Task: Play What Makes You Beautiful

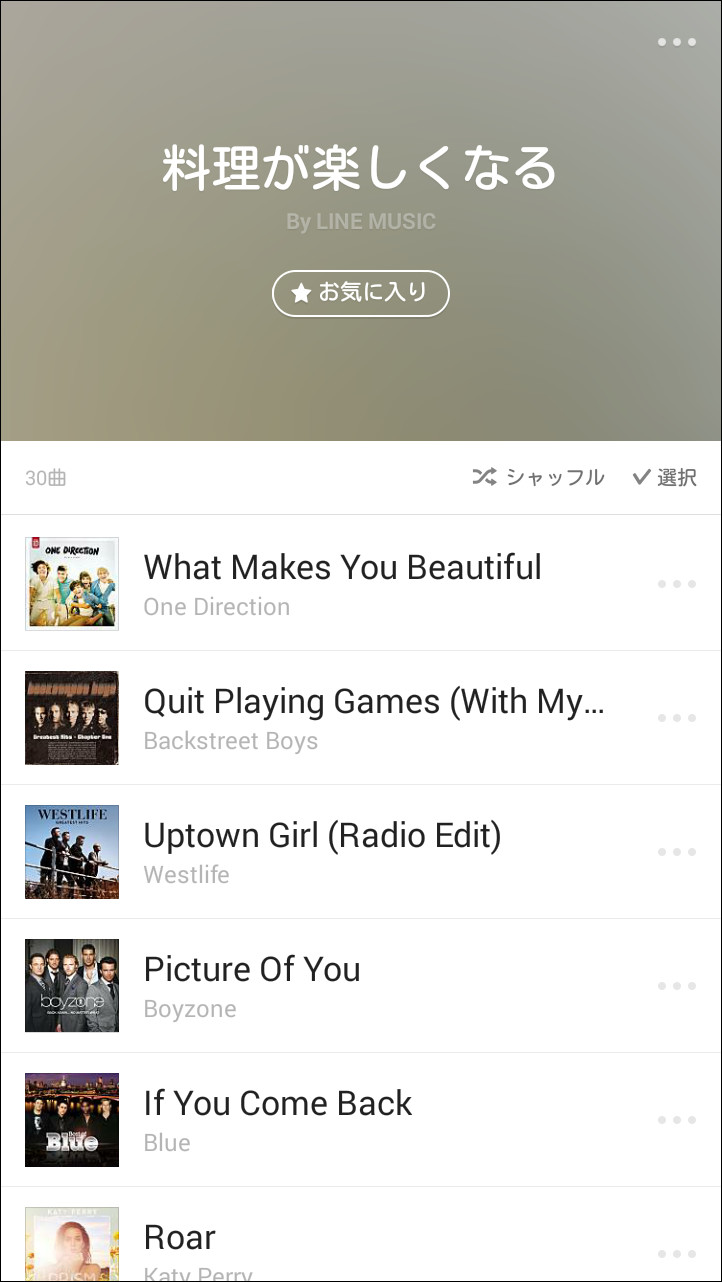Action: [x=342, y=583]
